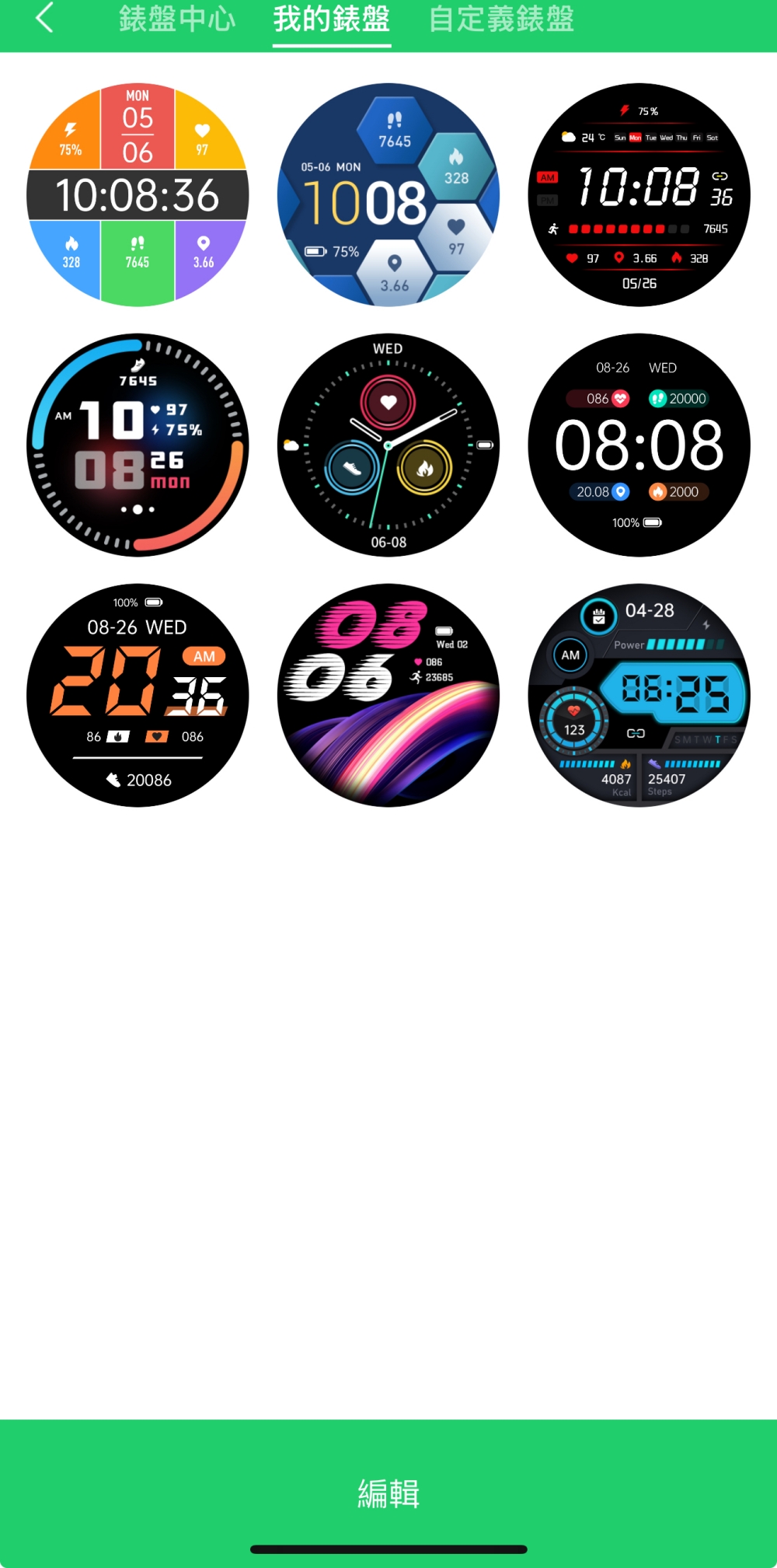
Task: Choose the analog WED 06-08 watch face
Action: 388,445
